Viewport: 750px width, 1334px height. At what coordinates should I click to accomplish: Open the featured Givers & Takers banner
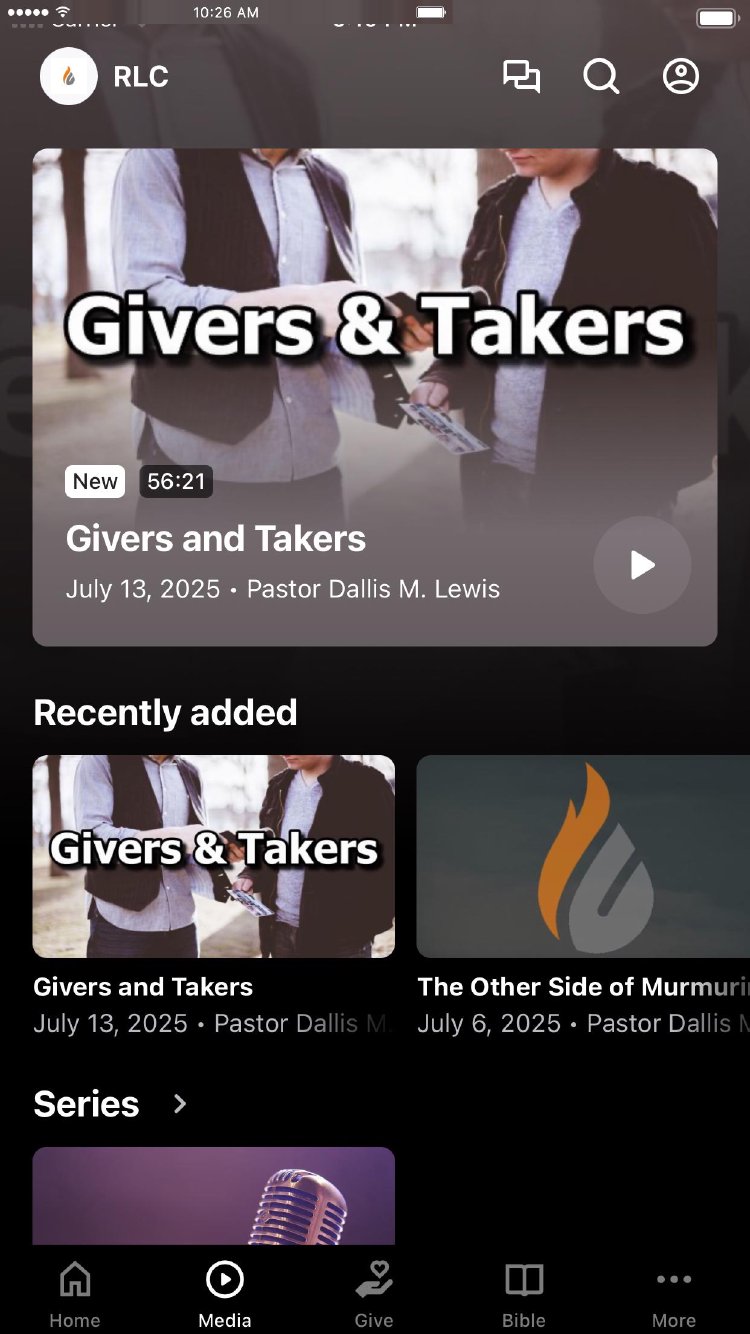pyautogui.click(x=375, y=330)
